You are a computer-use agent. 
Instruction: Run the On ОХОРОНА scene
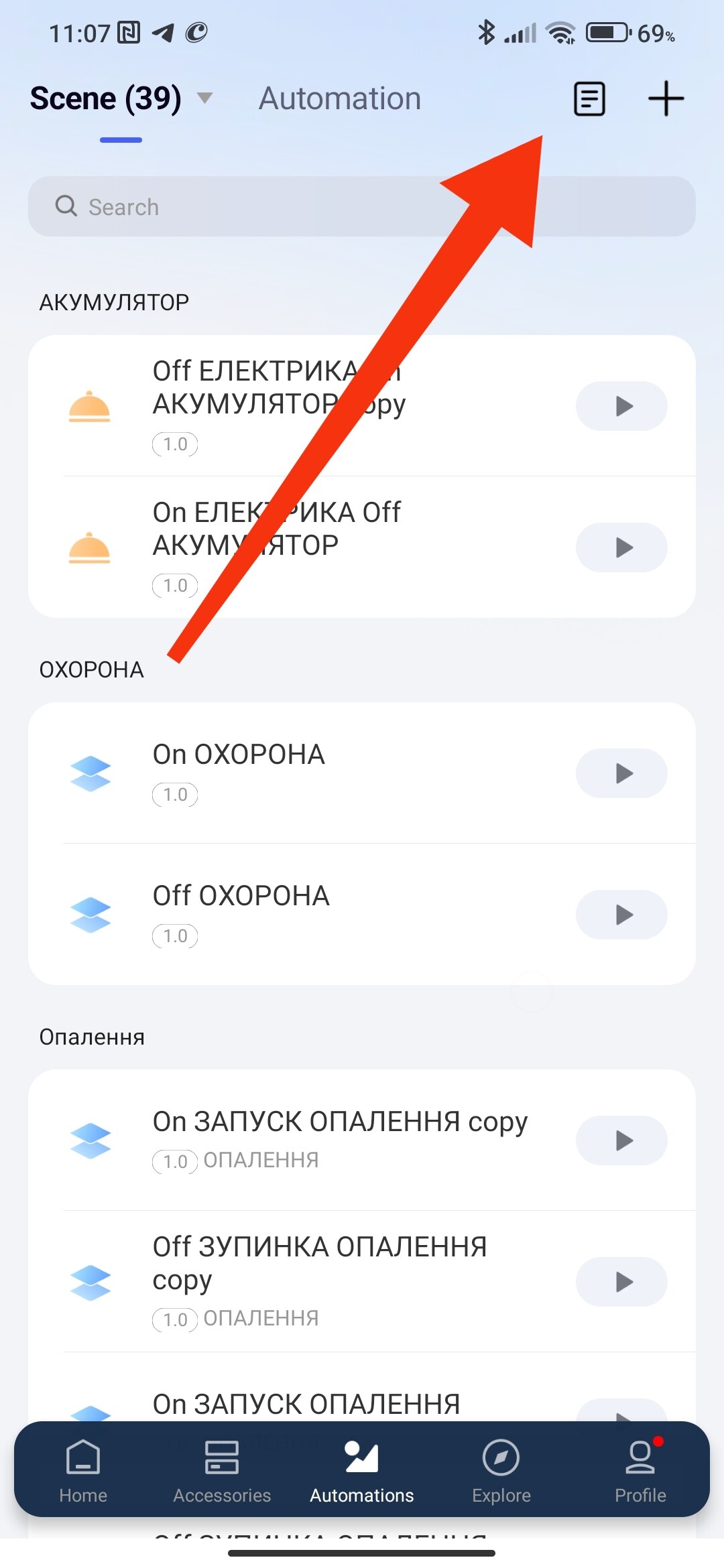click(621, 773)
